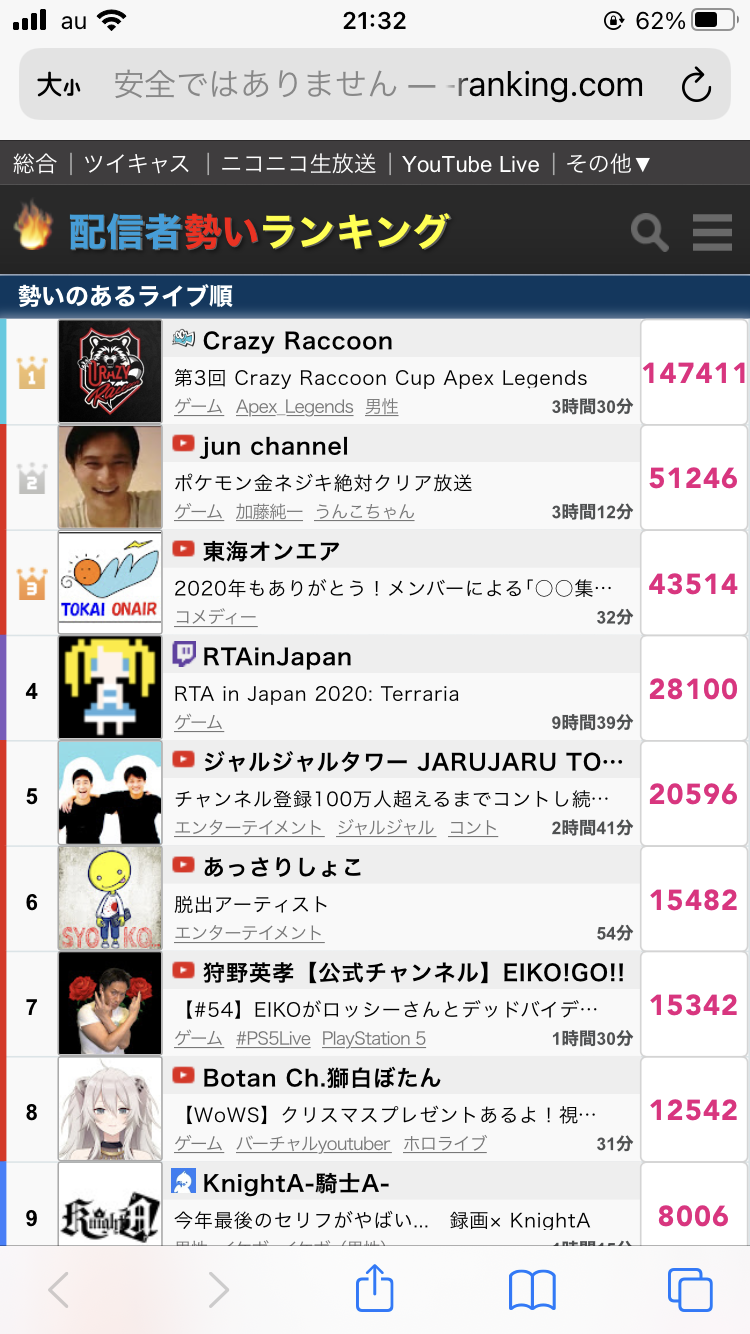The height and width of the screenshot is (1334, 750).
Task: Go to the 総合 tab
Action: [35, 164]
